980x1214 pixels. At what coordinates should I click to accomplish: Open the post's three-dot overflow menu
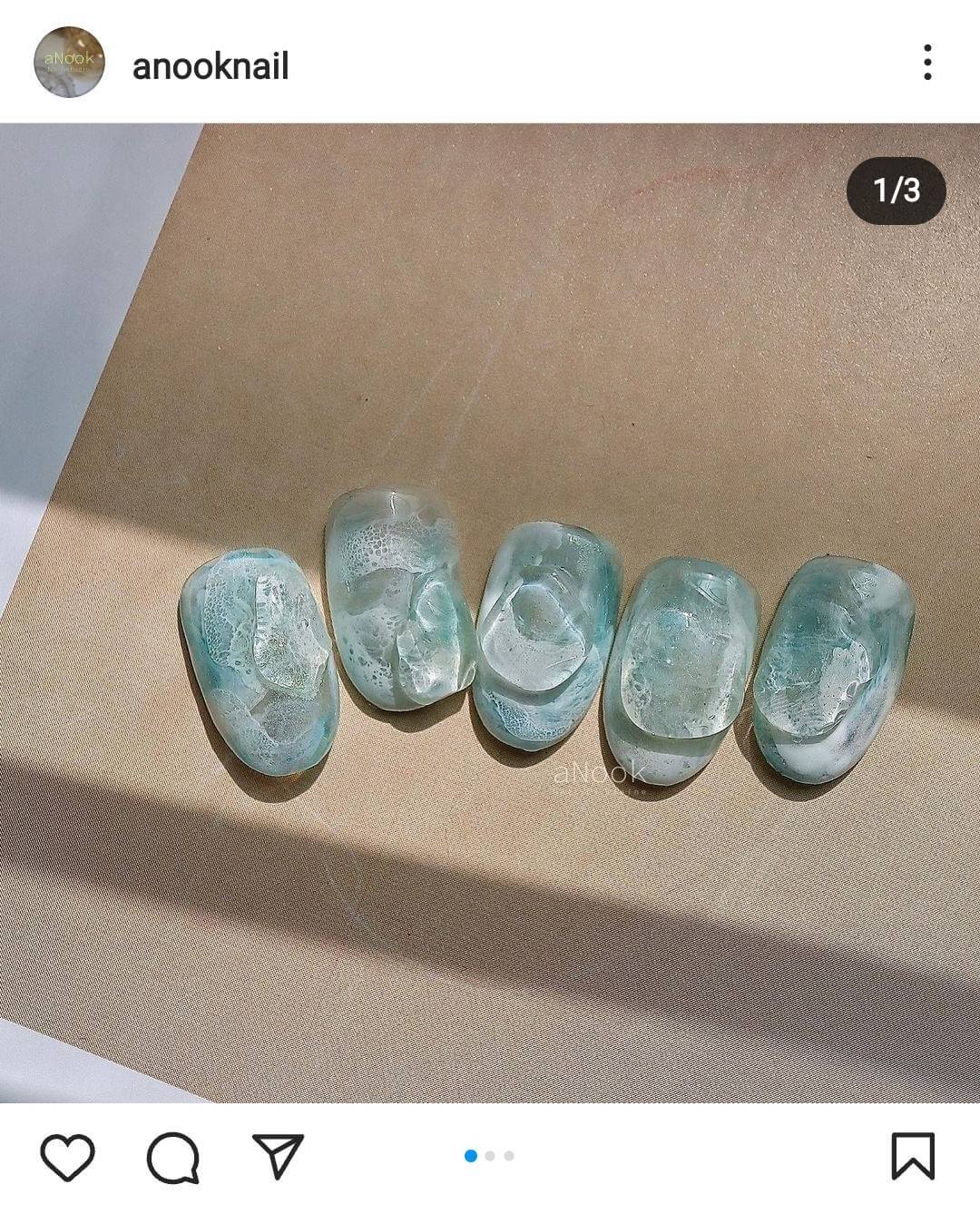(x=926, y=62)
